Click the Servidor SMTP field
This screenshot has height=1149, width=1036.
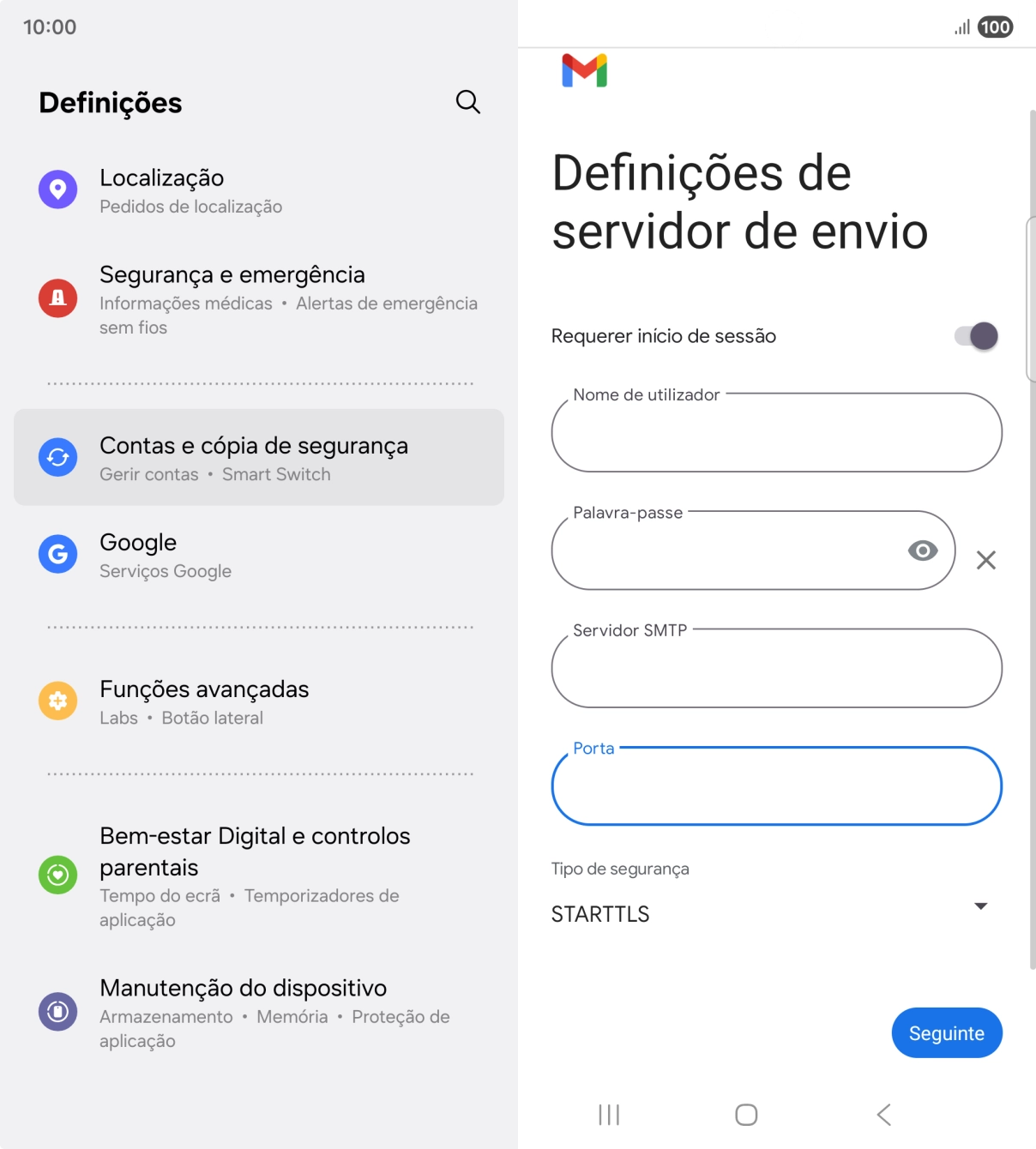click(776, 668)
